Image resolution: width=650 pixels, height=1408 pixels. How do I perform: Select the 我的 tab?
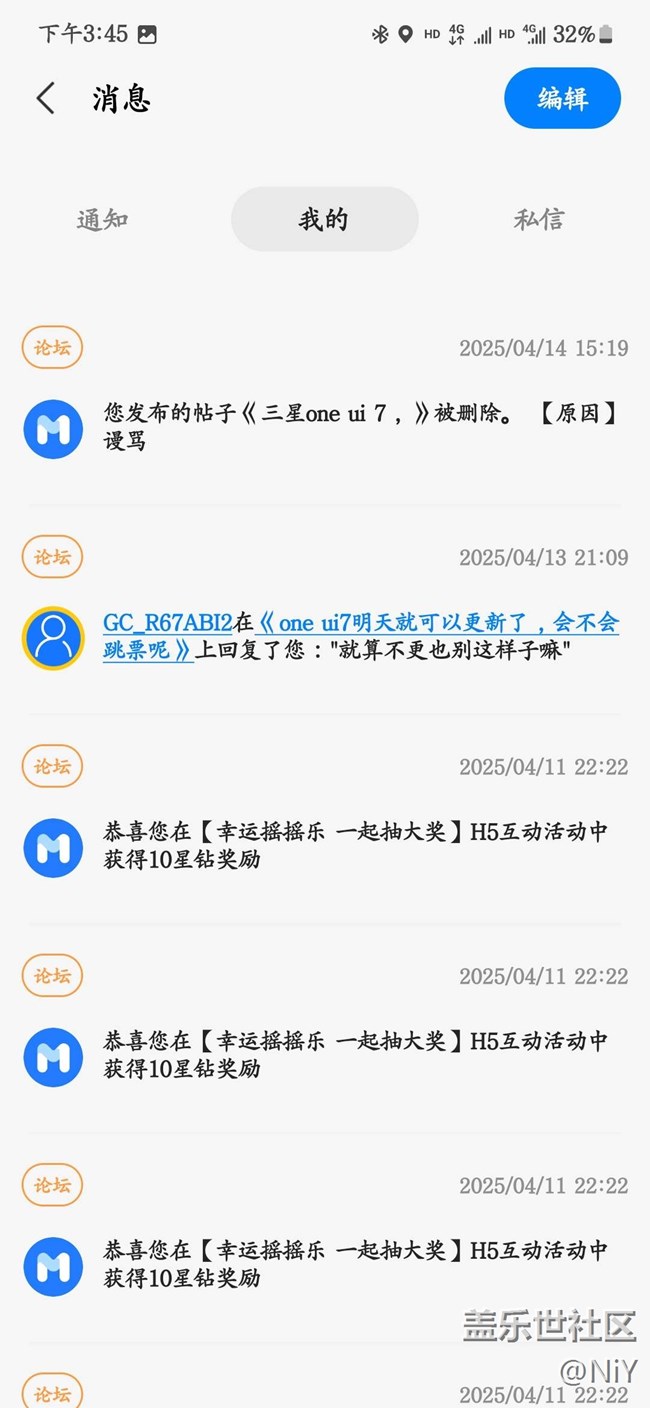tap(324, 219)
